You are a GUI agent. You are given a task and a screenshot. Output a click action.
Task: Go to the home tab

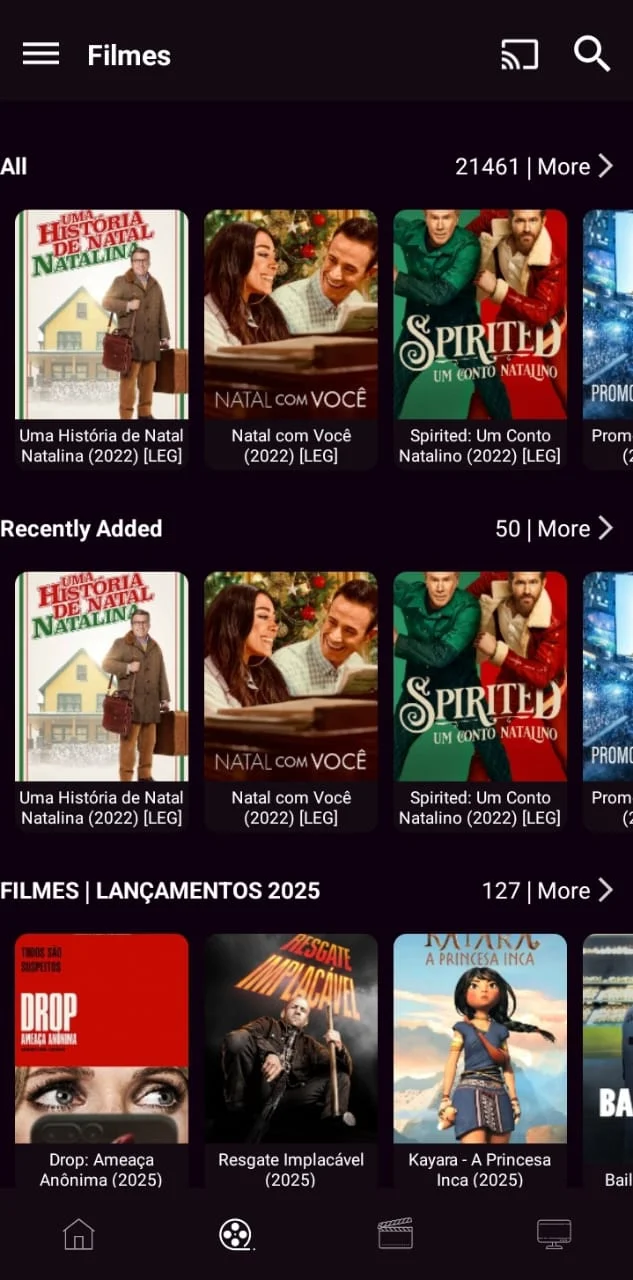(x=78, y=1234)
